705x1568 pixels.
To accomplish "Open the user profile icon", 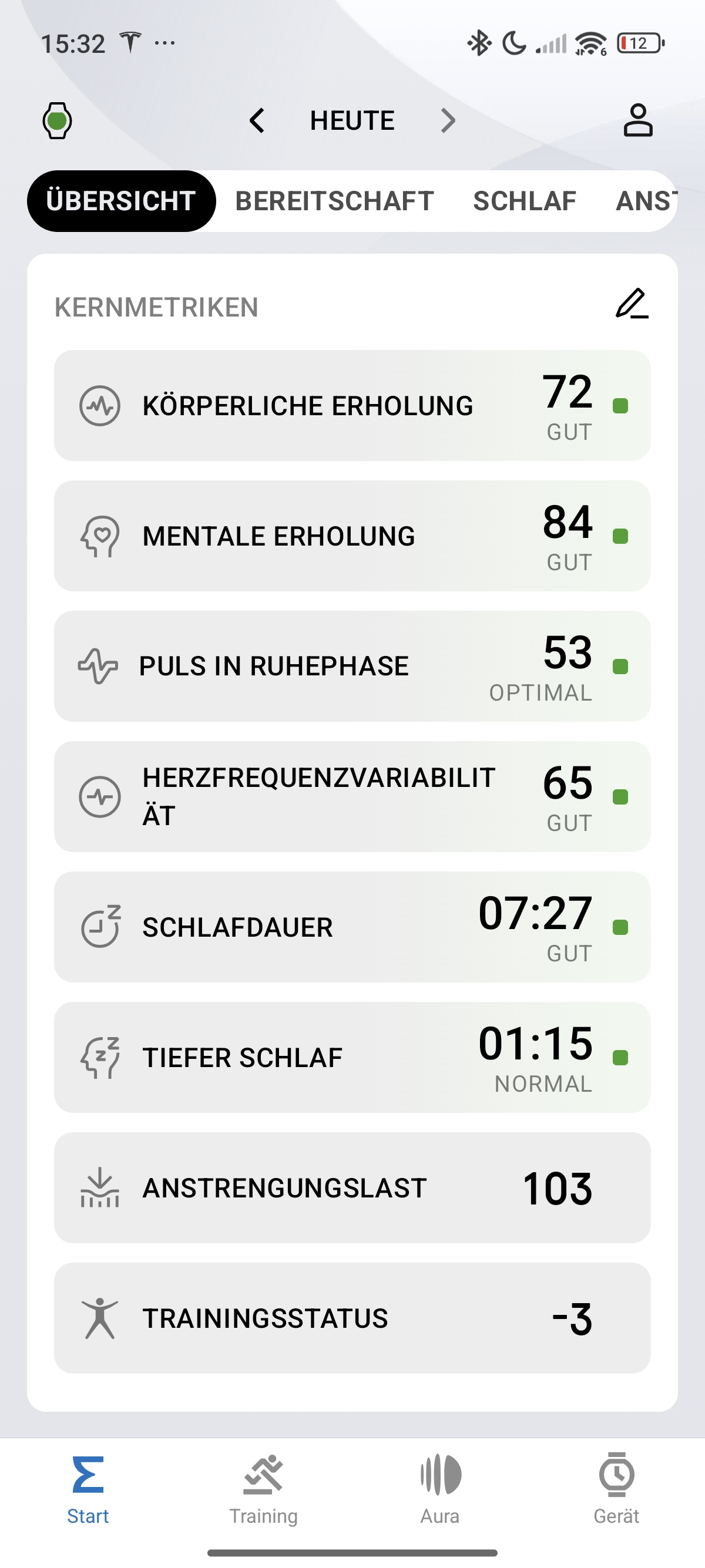I will [x=638, y=120].
